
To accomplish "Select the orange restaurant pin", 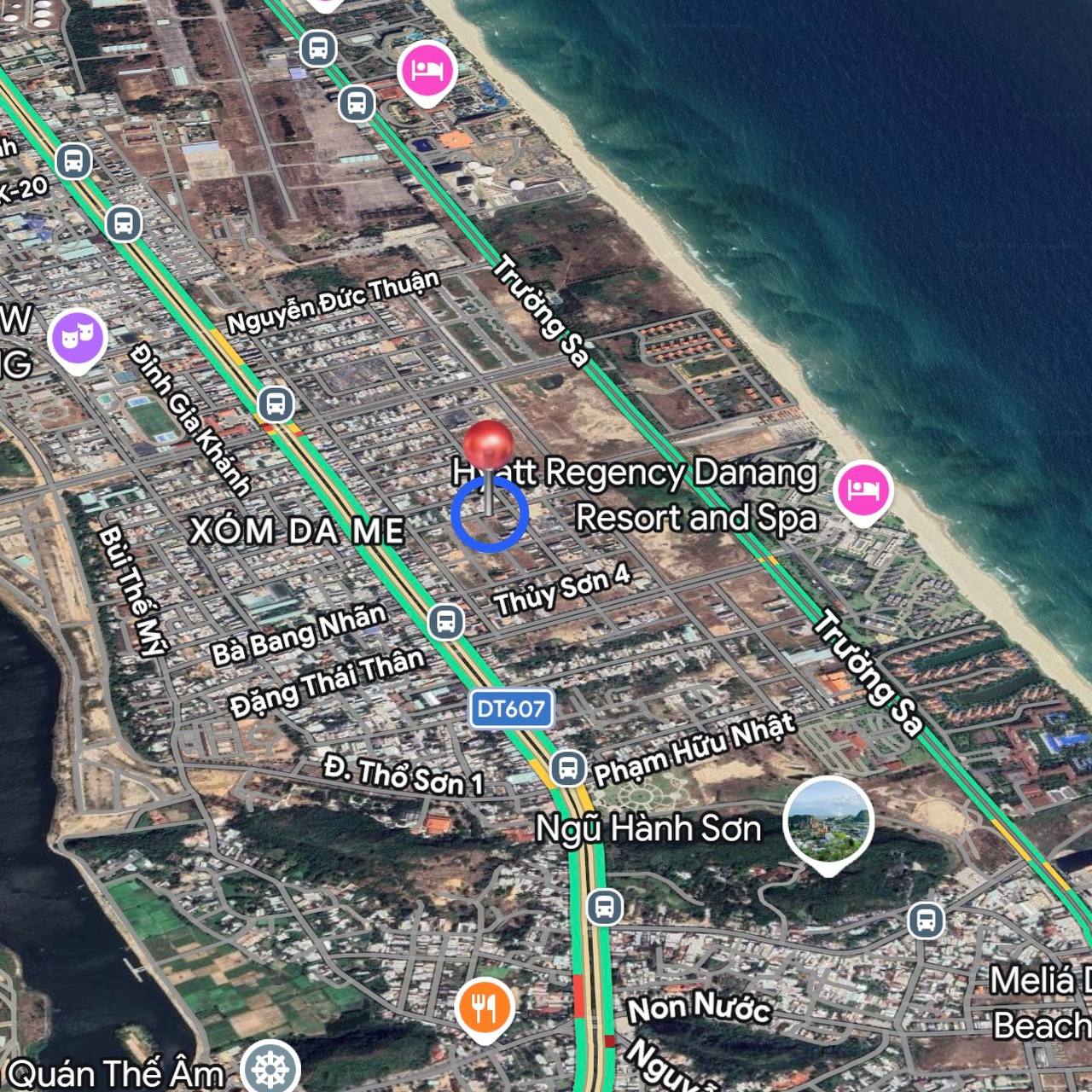I will pos(484,1008).
